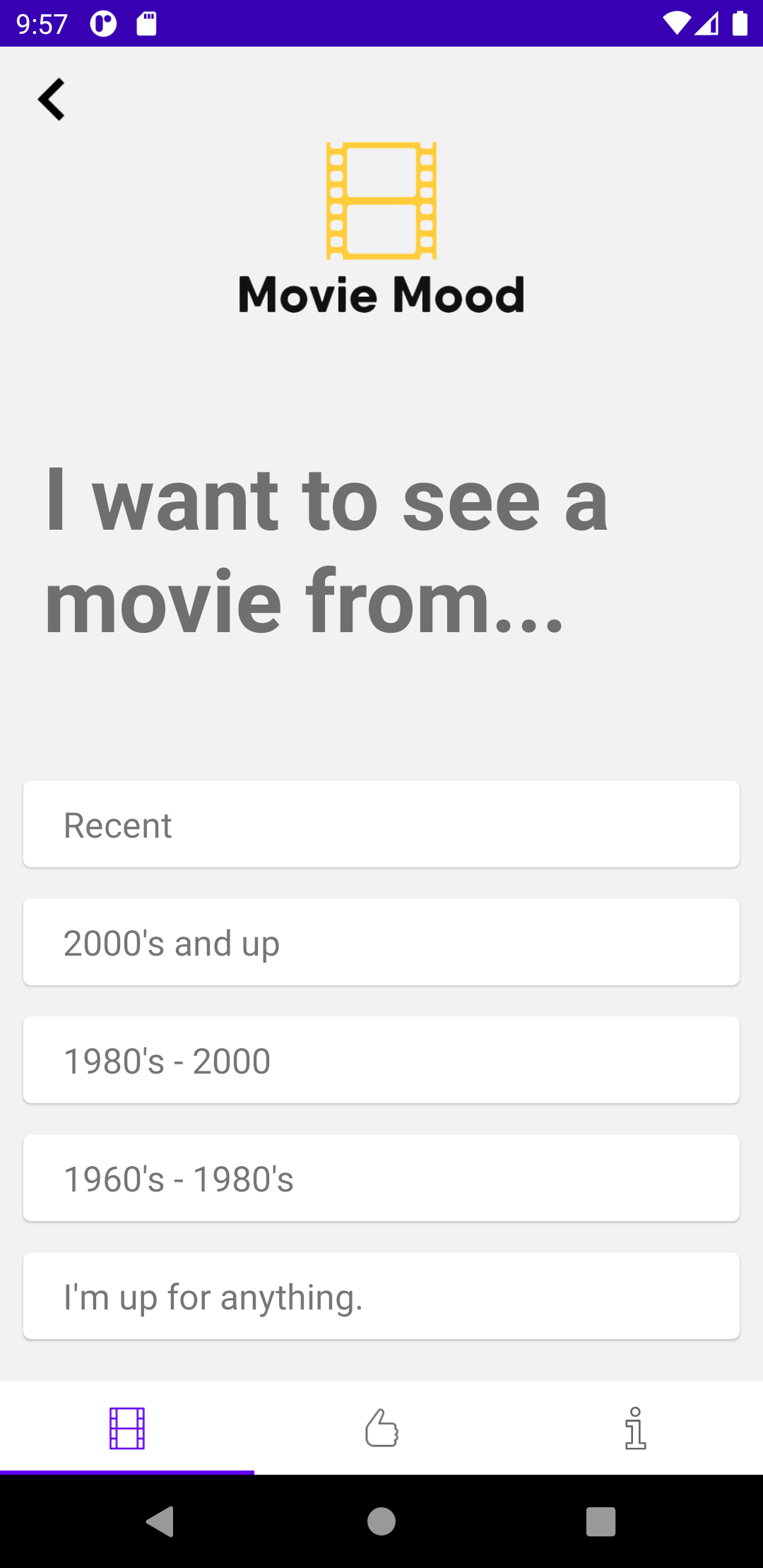This screenshot has height=1568, width=763.
Task: Open the thumbs up recommendations icon
Action: tap(381, 1429)
